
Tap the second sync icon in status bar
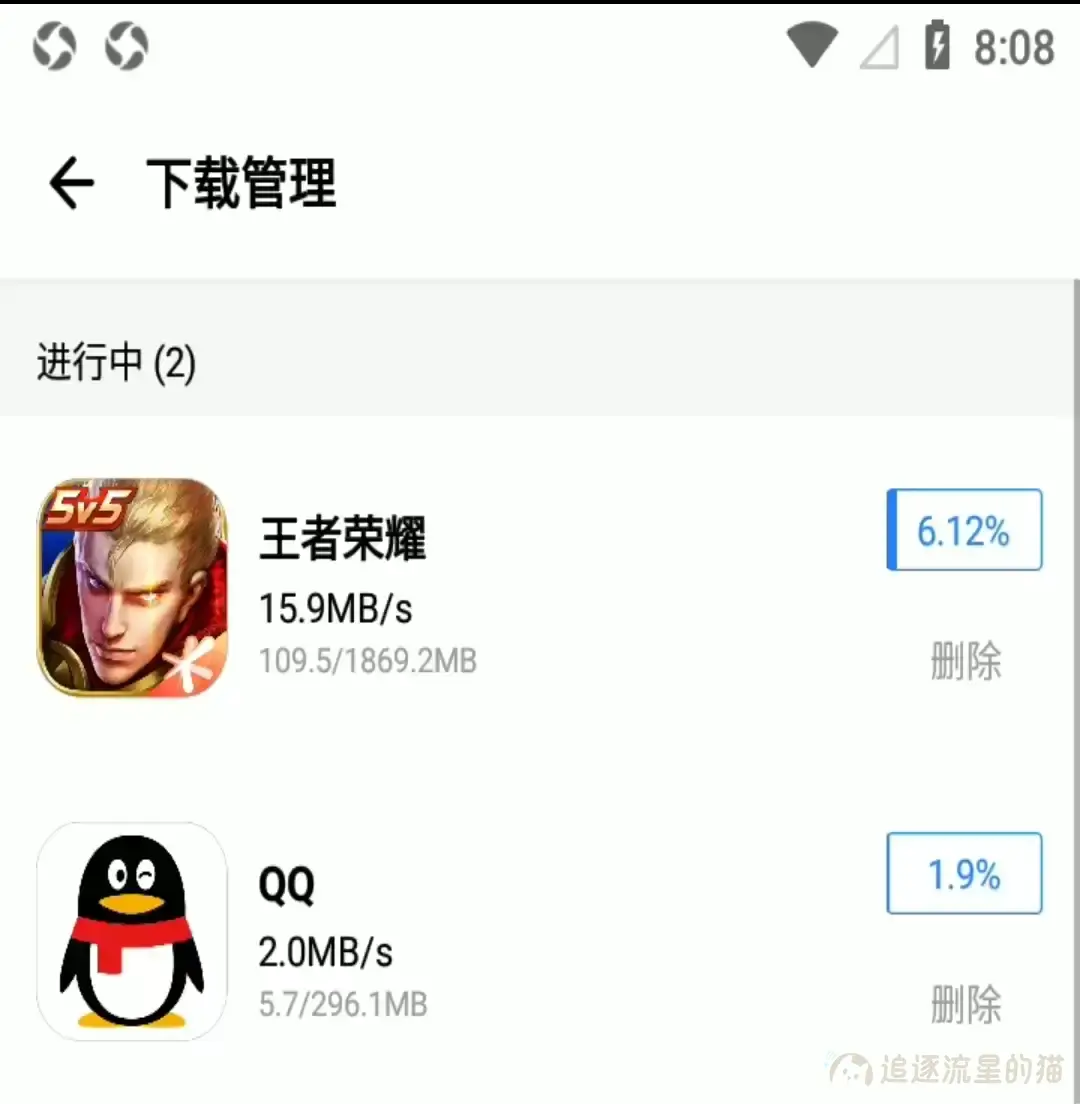pyautogui.click(x=126, y=46)
